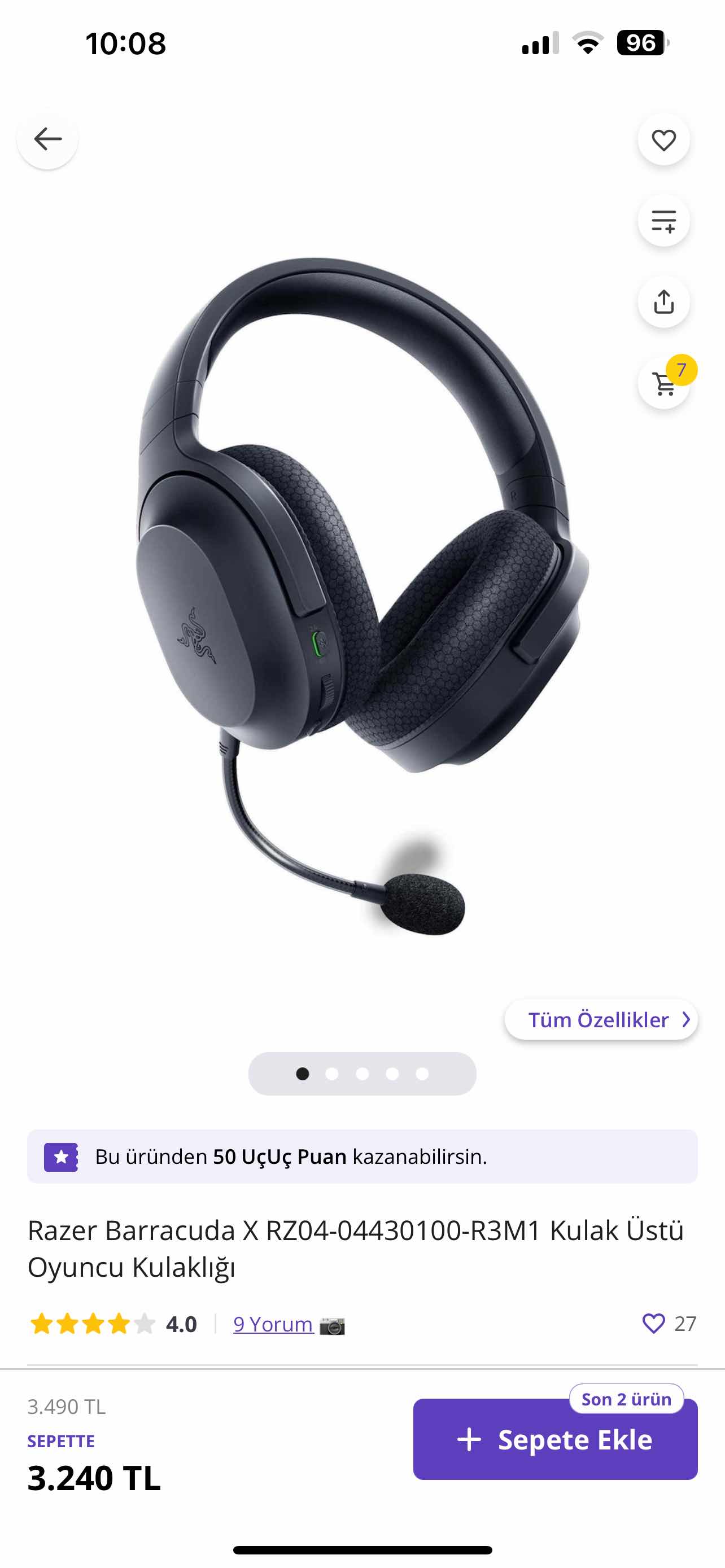Tap the image page indicator dots

[362, 1074]
